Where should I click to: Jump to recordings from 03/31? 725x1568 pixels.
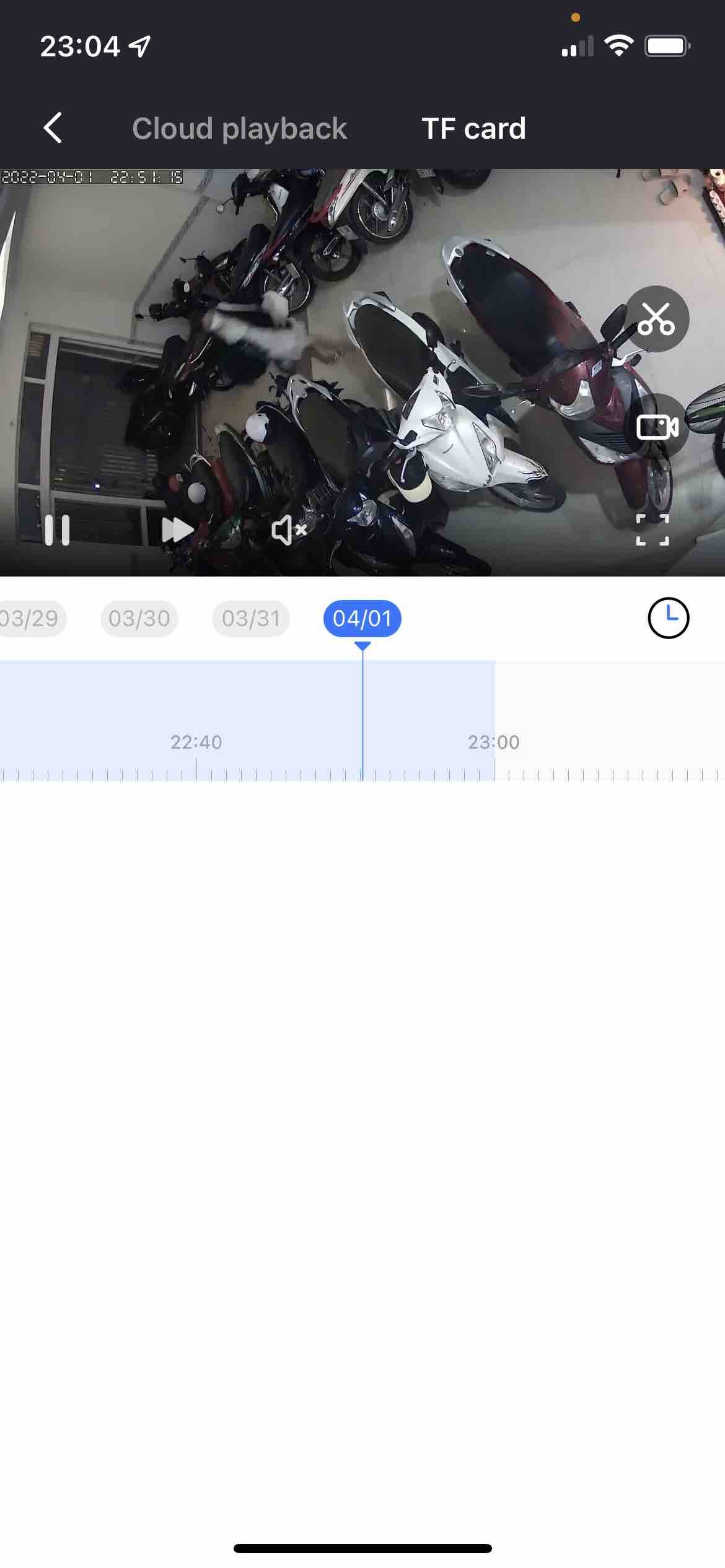pyautogui.click(x=250, y=618)
